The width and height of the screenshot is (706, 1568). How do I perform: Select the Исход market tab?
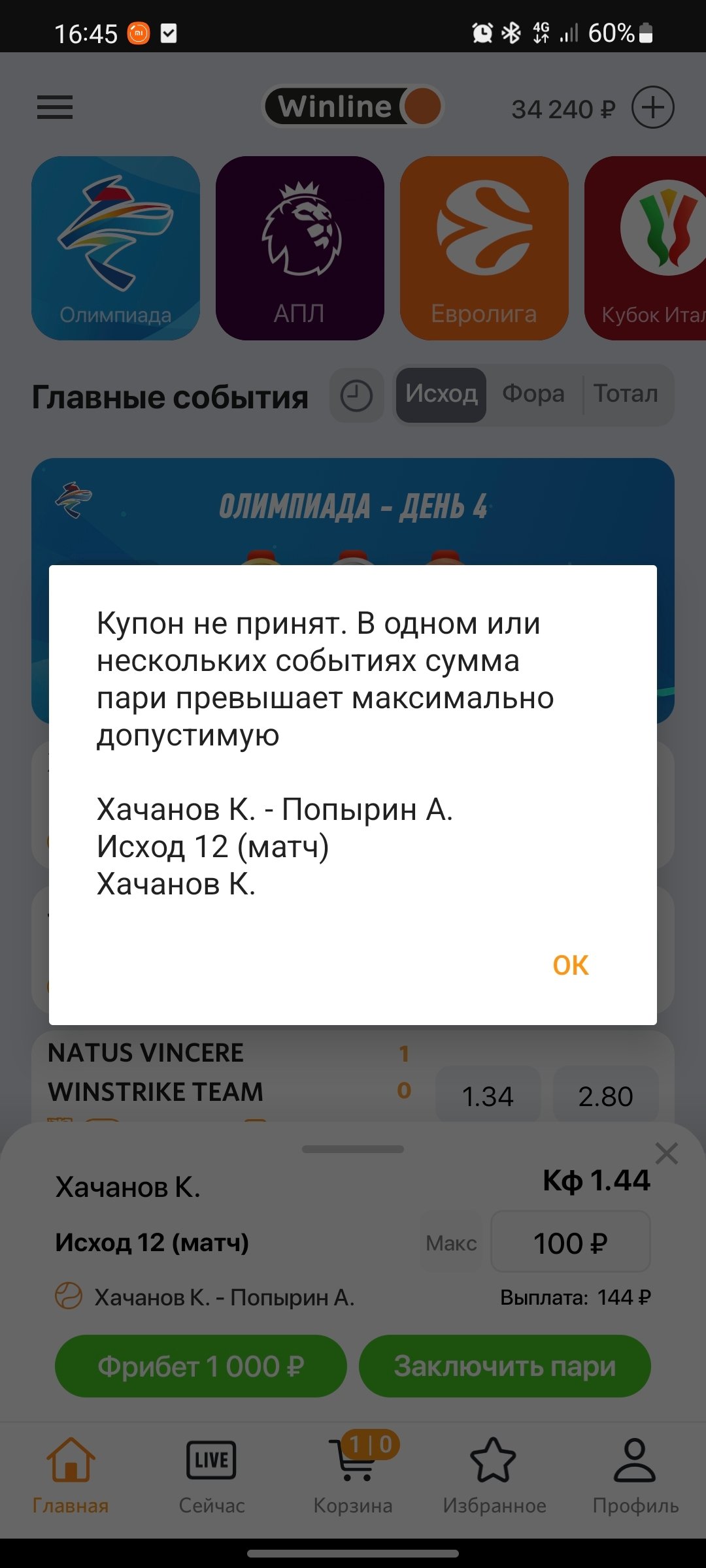pos(441,395)
